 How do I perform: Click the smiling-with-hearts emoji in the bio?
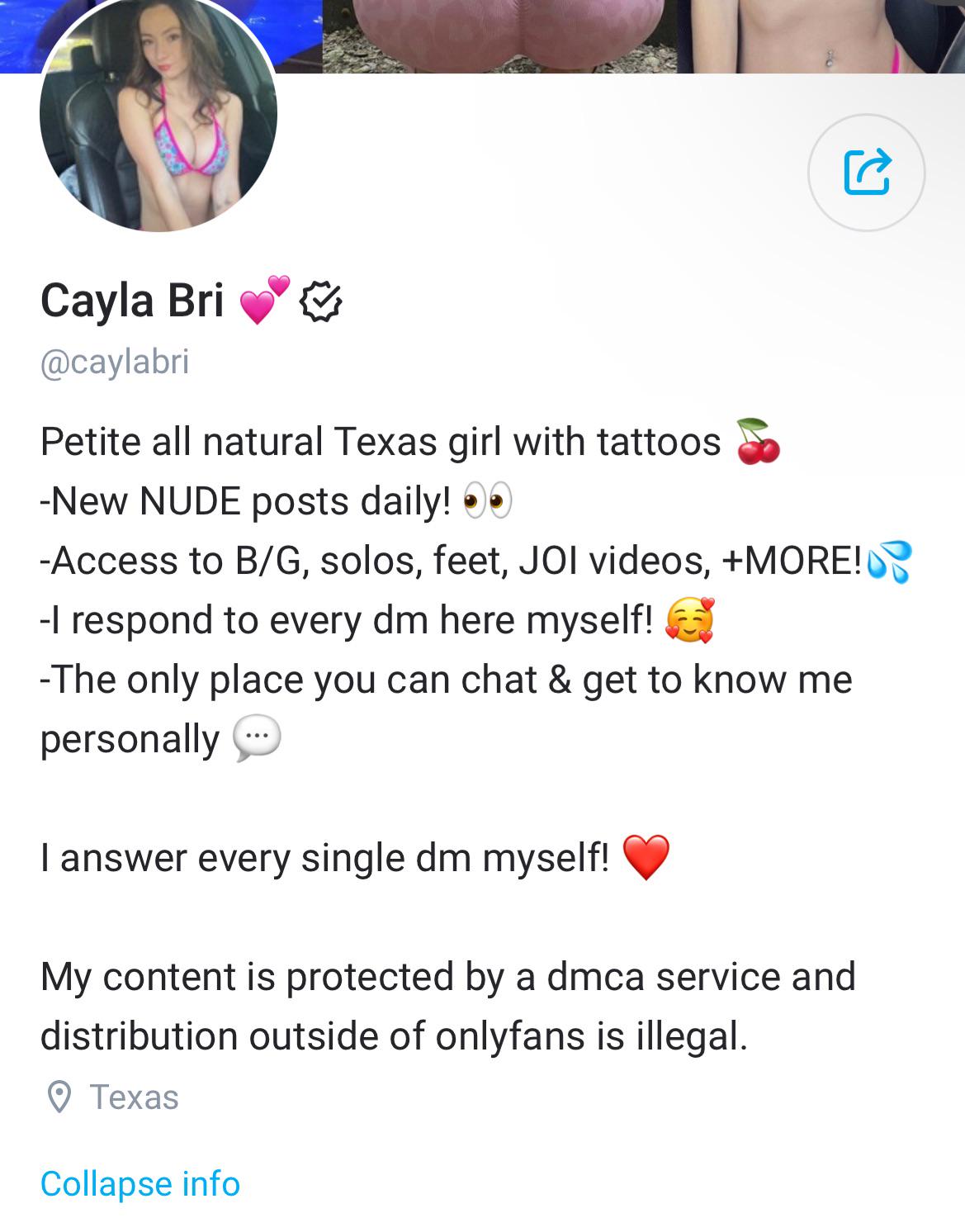coord(690,620)
